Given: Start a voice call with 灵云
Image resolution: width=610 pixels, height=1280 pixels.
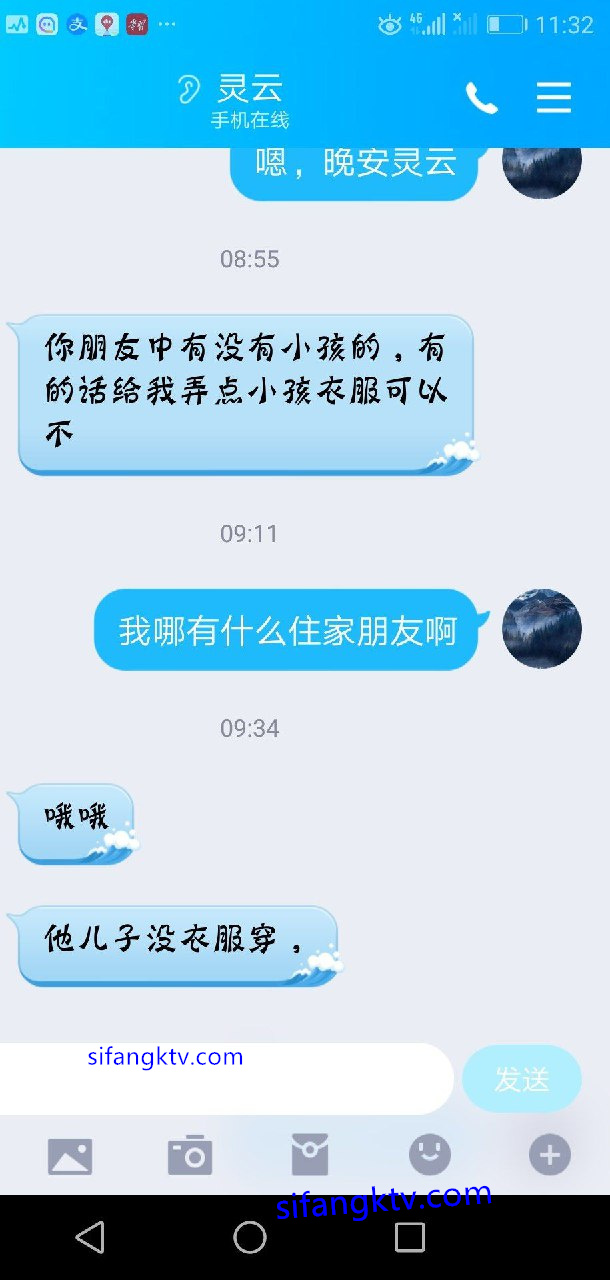Looking at the screenshot, I should click(481, 98).
